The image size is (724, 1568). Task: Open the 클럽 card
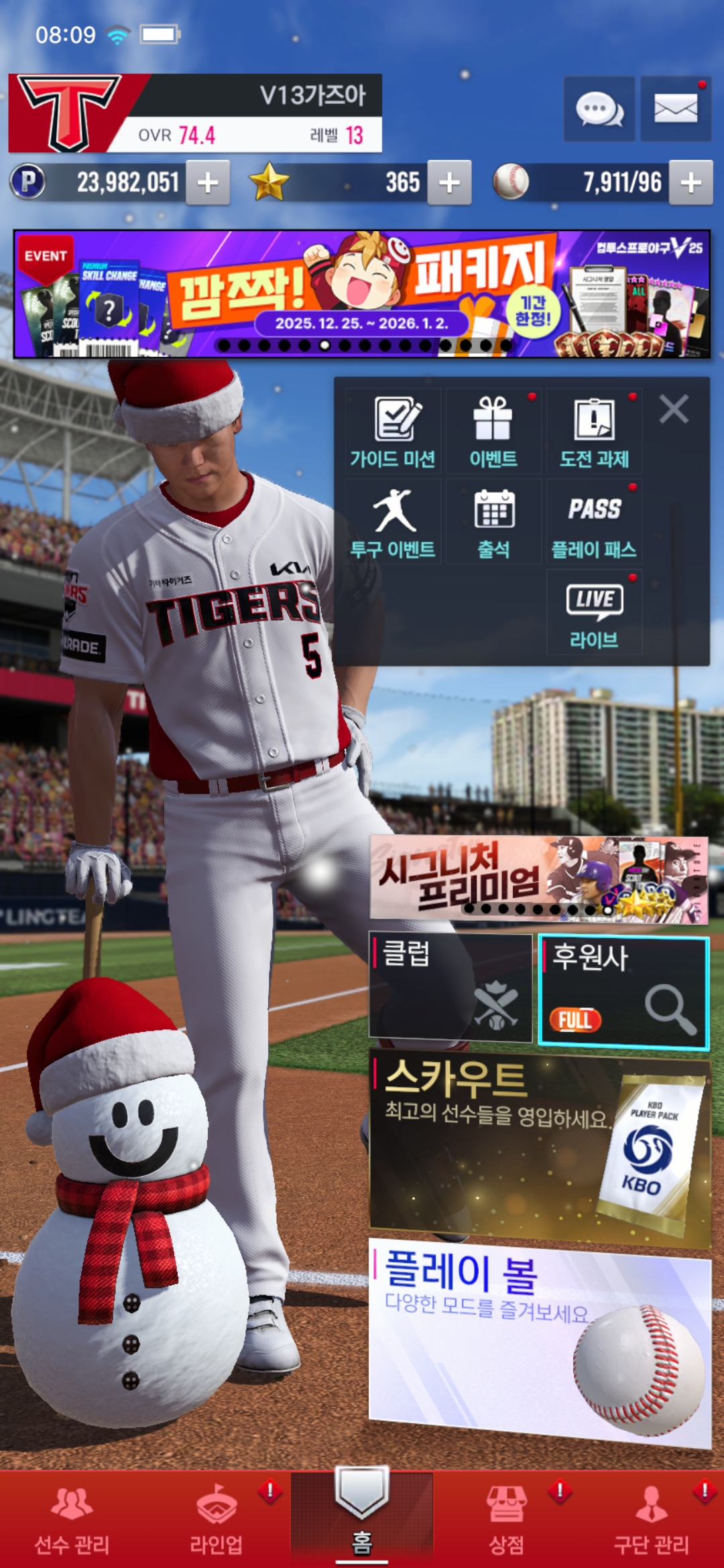450,988
